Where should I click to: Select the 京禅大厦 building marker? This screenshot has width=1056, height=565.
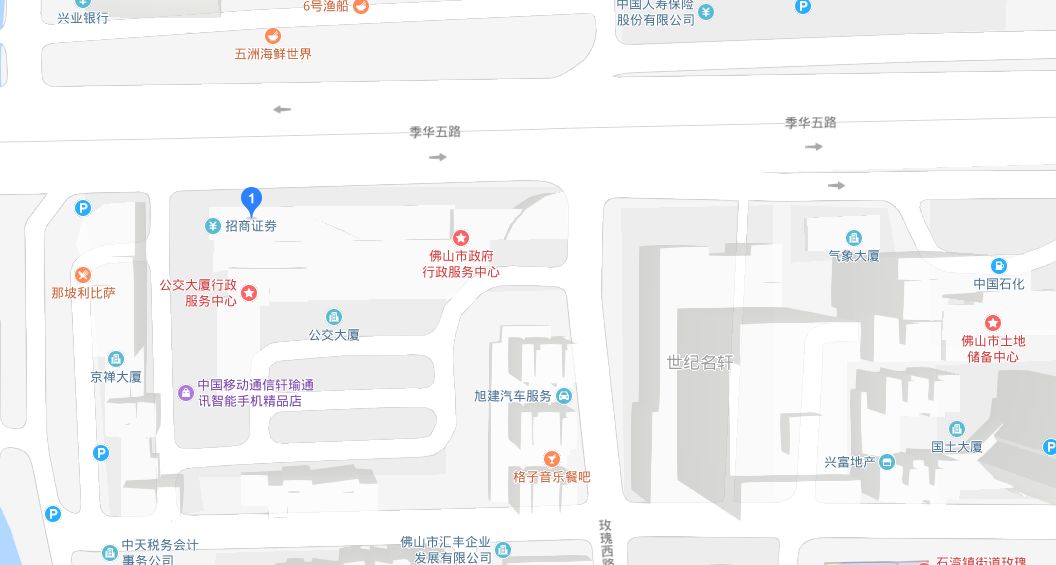(x=116, y=358)
